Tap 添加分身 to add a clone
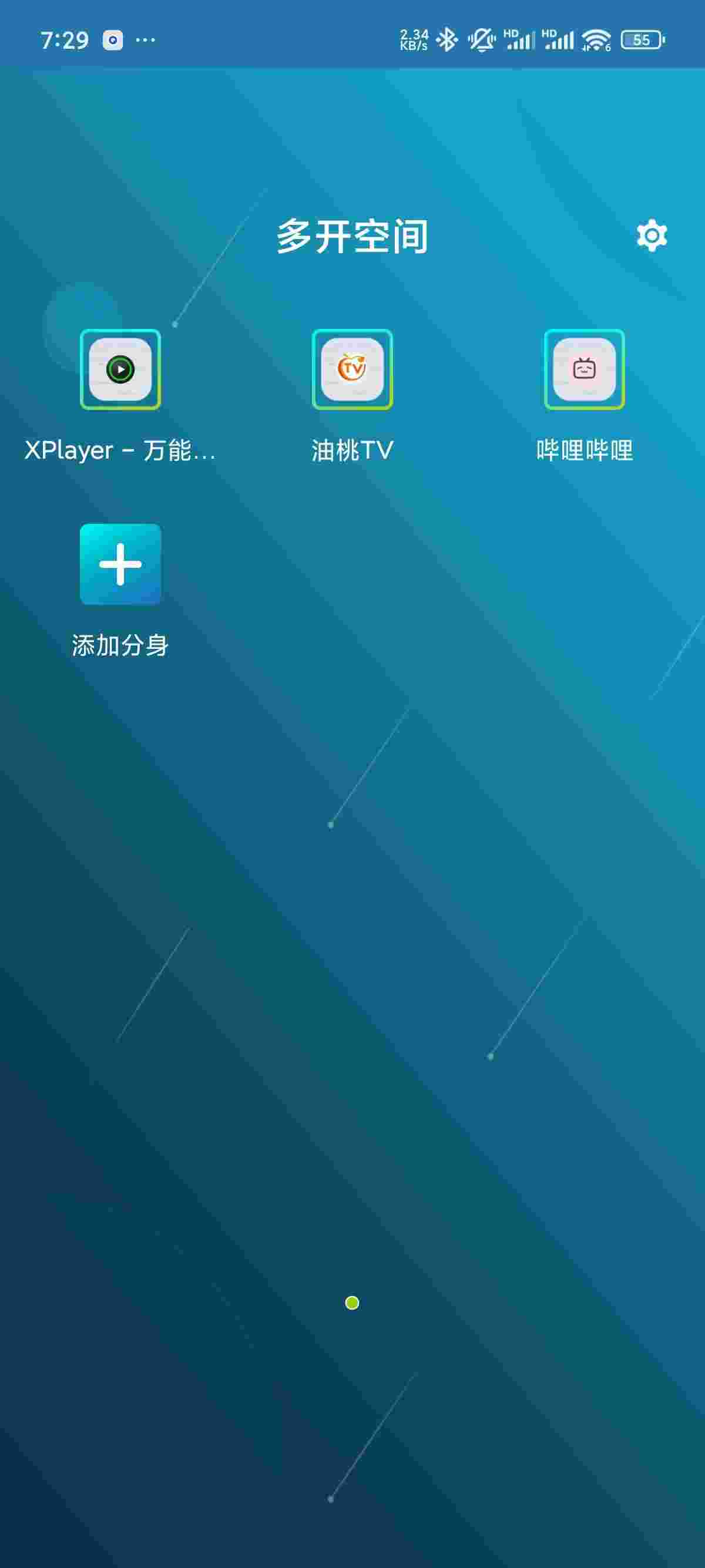 click(x=120, y=564)
